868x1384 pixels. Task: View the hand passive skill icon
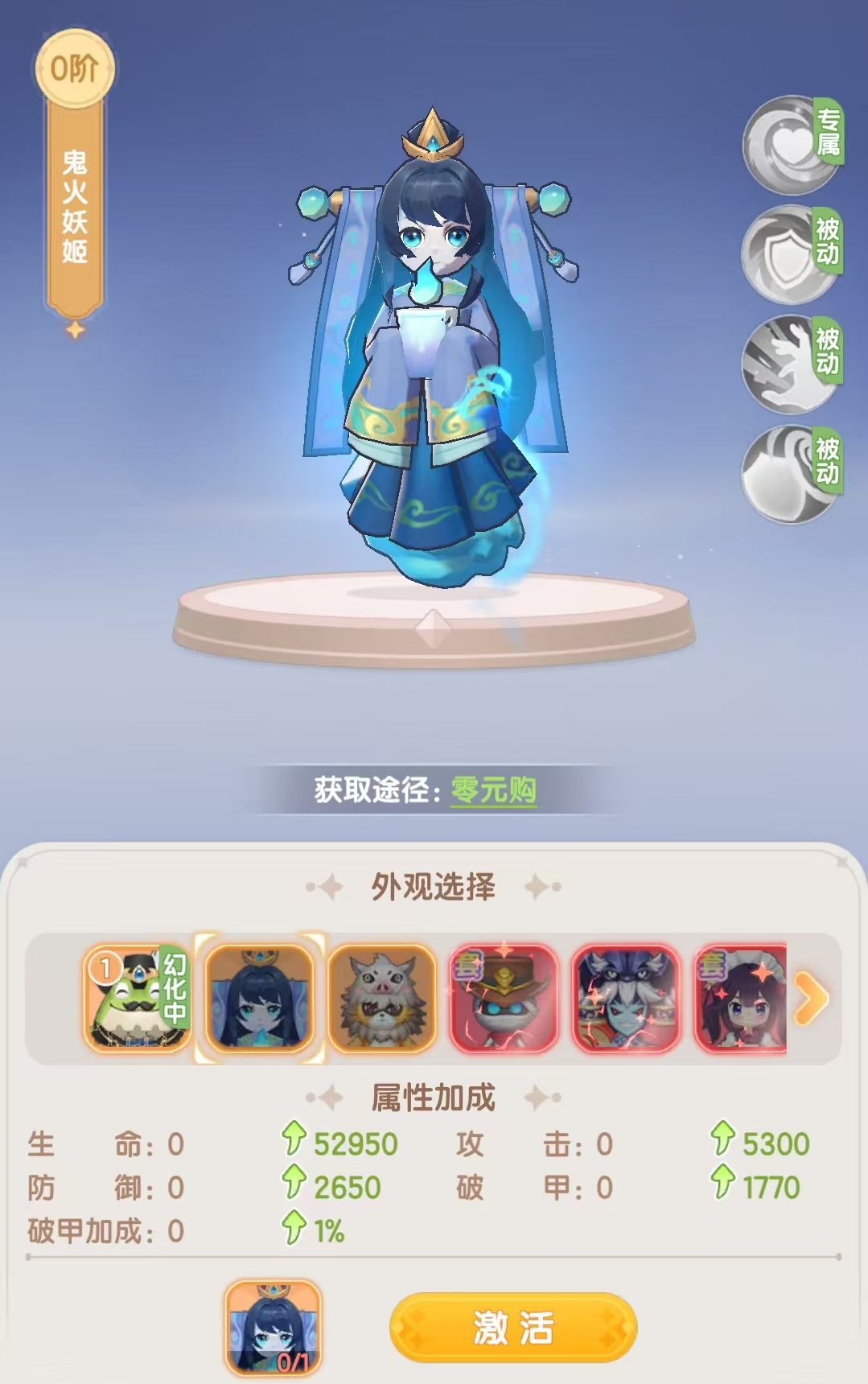coord(791,364)
